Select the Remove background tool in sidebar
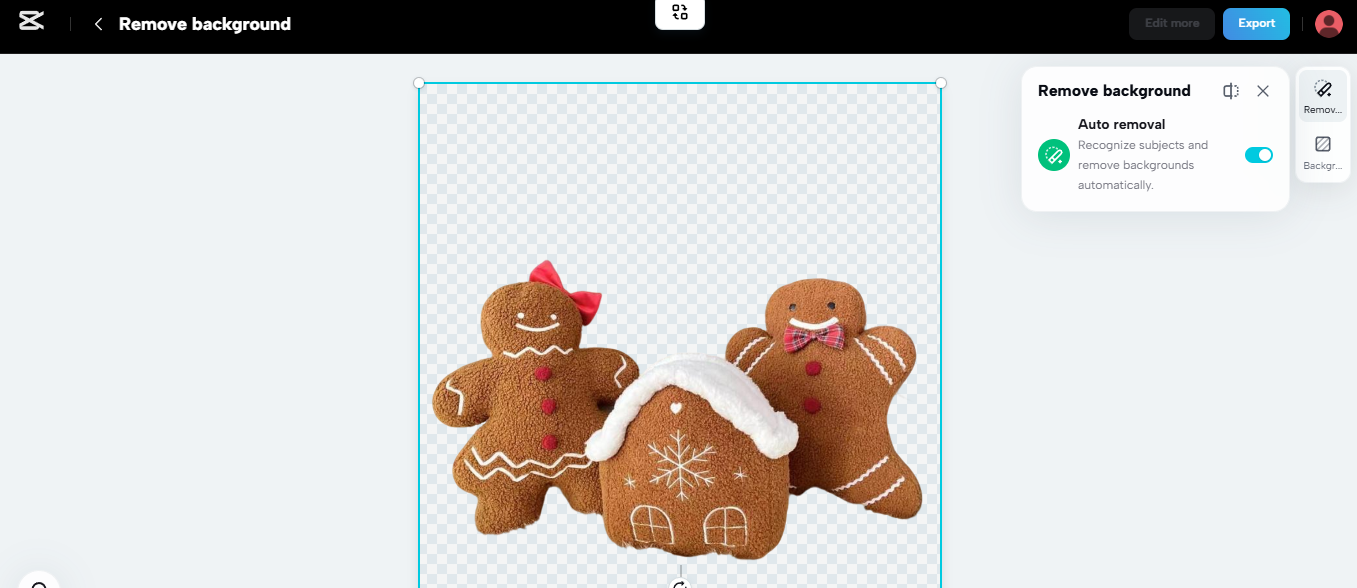This screenshot has height=588, width=1357. (x=1322, y=96)
